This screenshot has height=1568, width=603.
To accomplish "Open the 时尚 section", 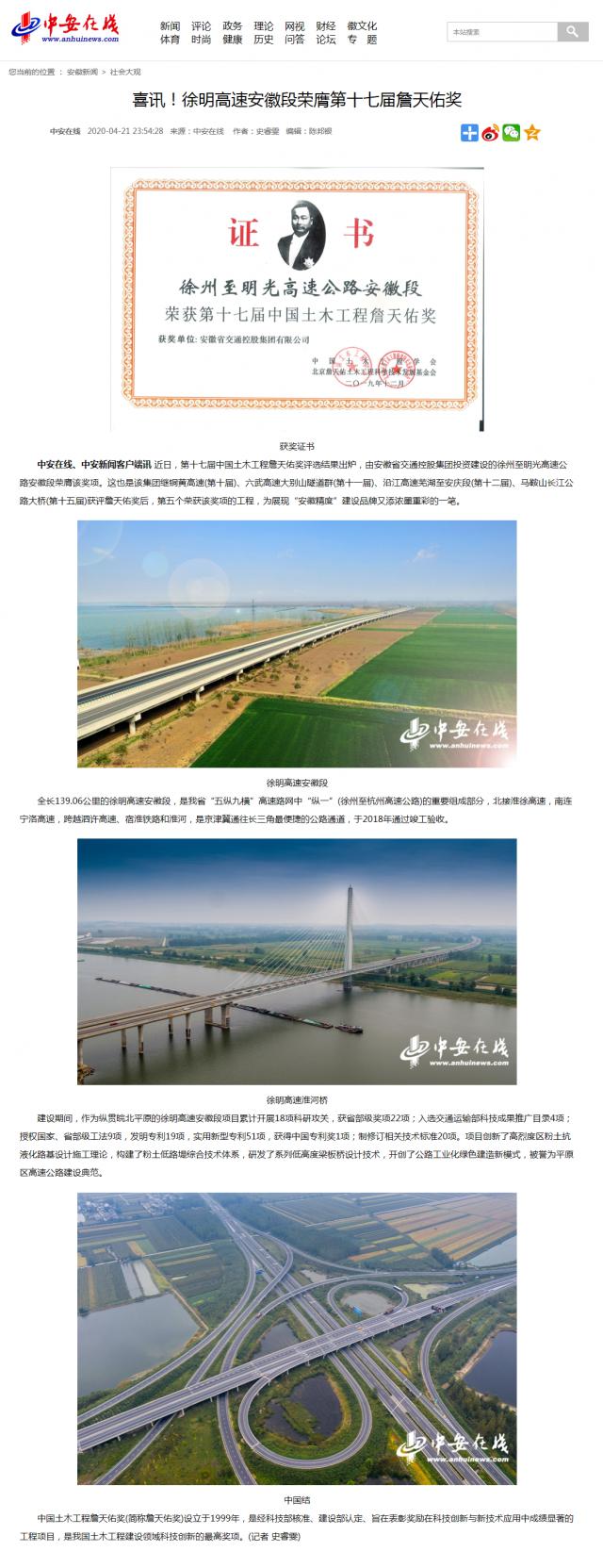I will coord(201,40).
